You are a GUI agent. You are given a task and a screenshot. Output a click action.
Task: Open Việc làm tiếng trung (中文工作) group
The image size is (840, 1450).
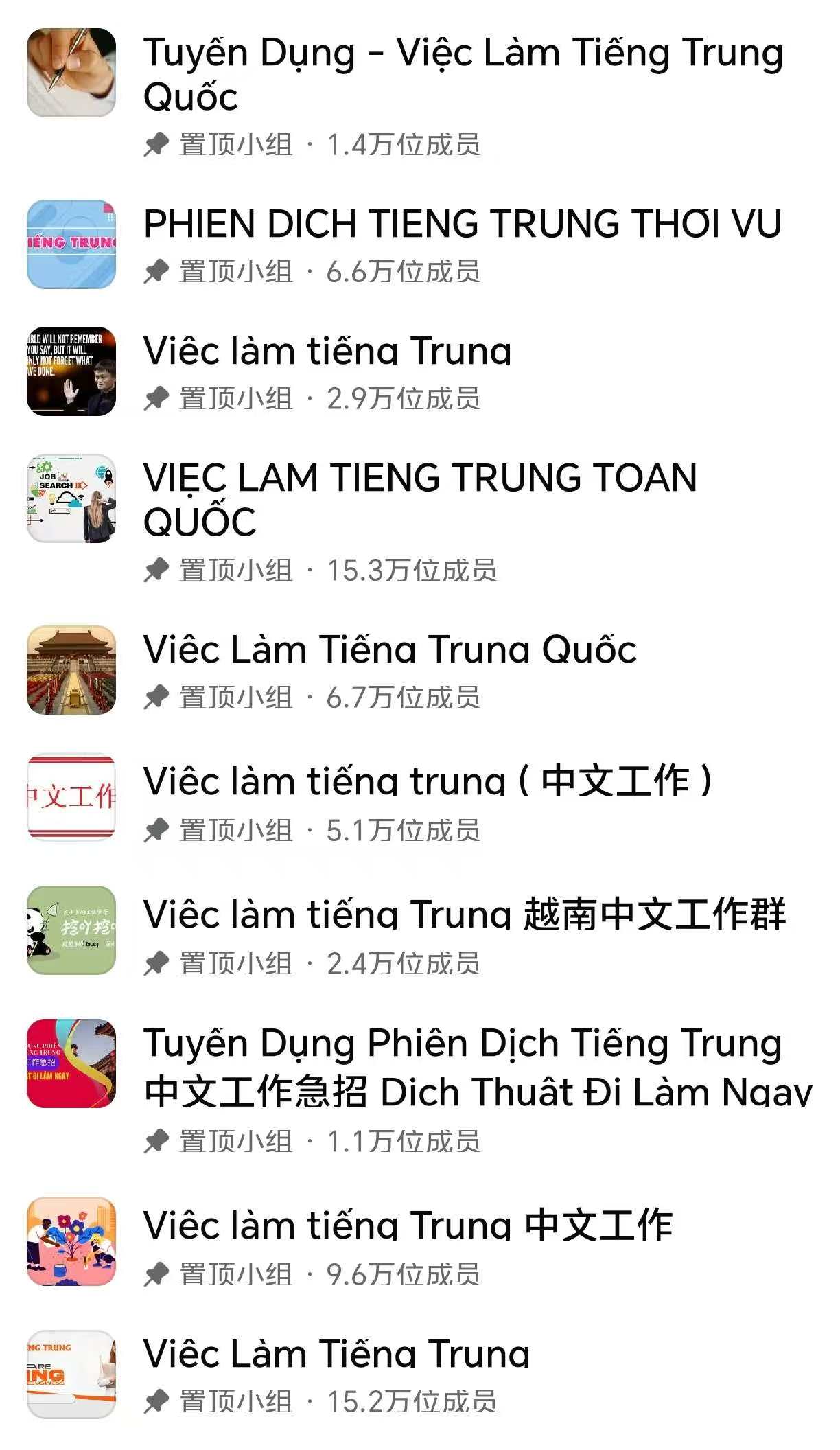point(428,781)
